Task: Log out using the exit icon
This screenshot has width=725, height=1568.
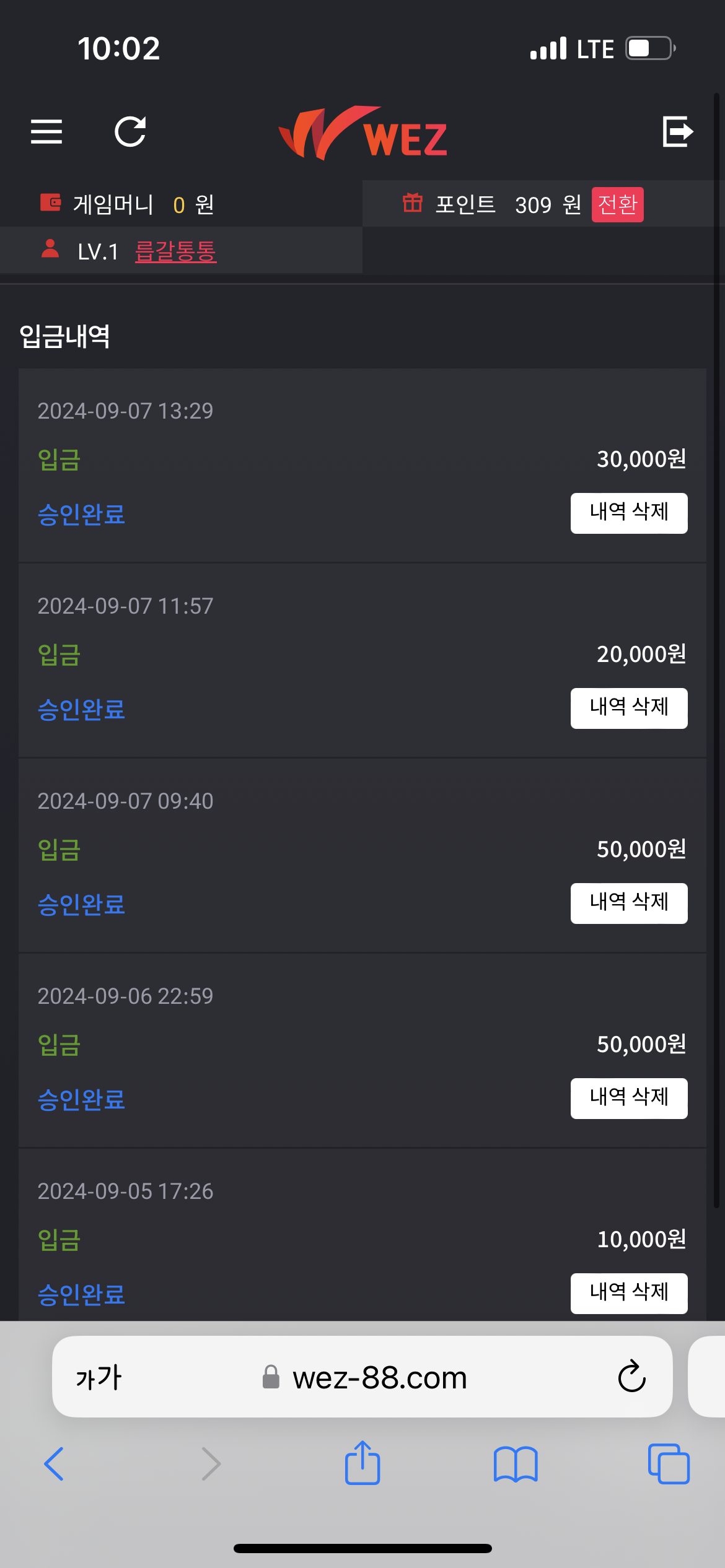Action: [x=677, y=131]
